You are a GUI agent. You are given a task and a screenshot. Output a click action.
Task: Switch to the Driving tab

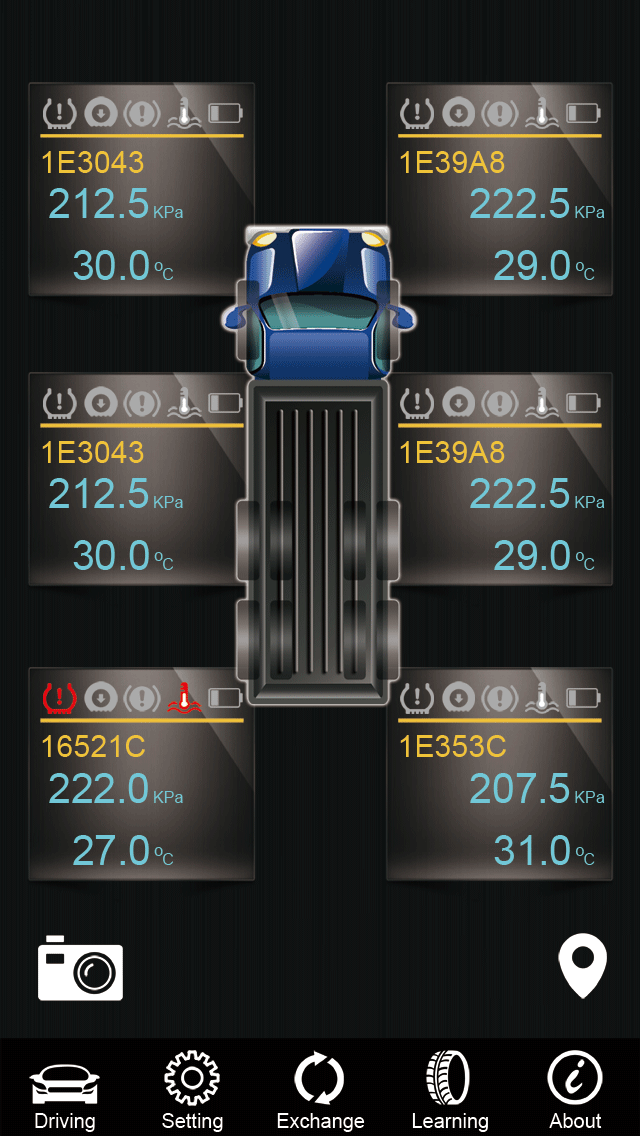65,1091
